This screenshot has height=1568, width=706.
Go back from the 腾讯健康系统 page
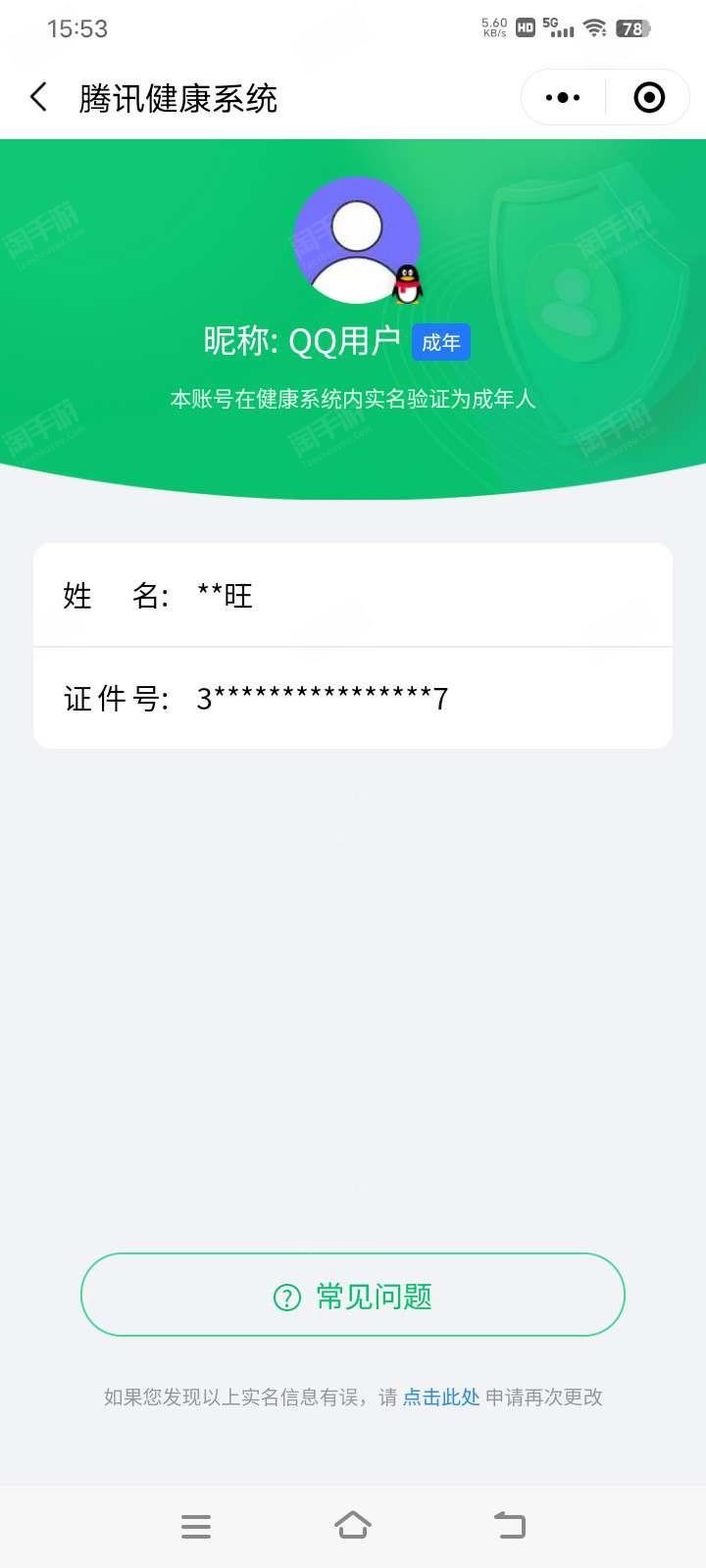[38, 98]
